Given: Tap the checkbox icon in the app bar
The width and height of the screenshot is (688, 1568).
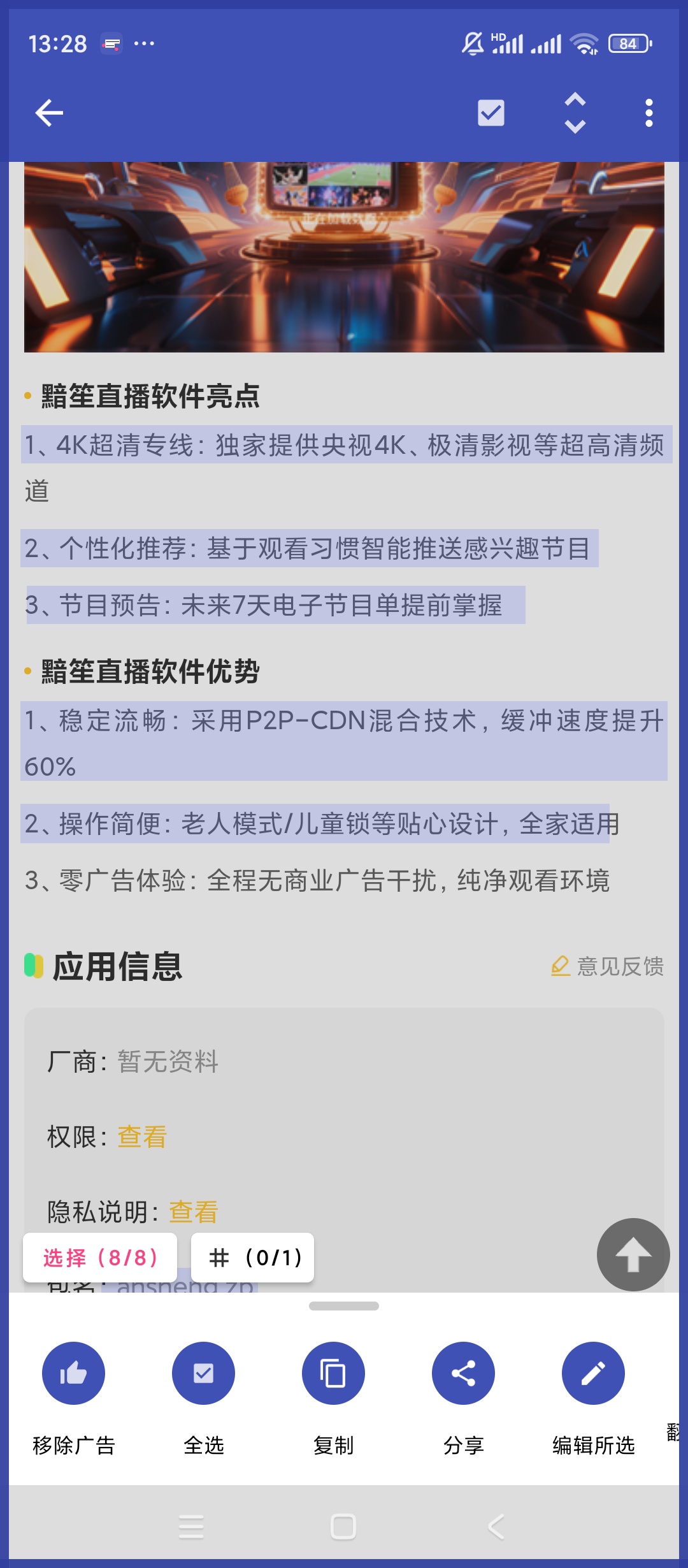Looking at the screenshot, I should pyautogui.click(x=491, y=113).
